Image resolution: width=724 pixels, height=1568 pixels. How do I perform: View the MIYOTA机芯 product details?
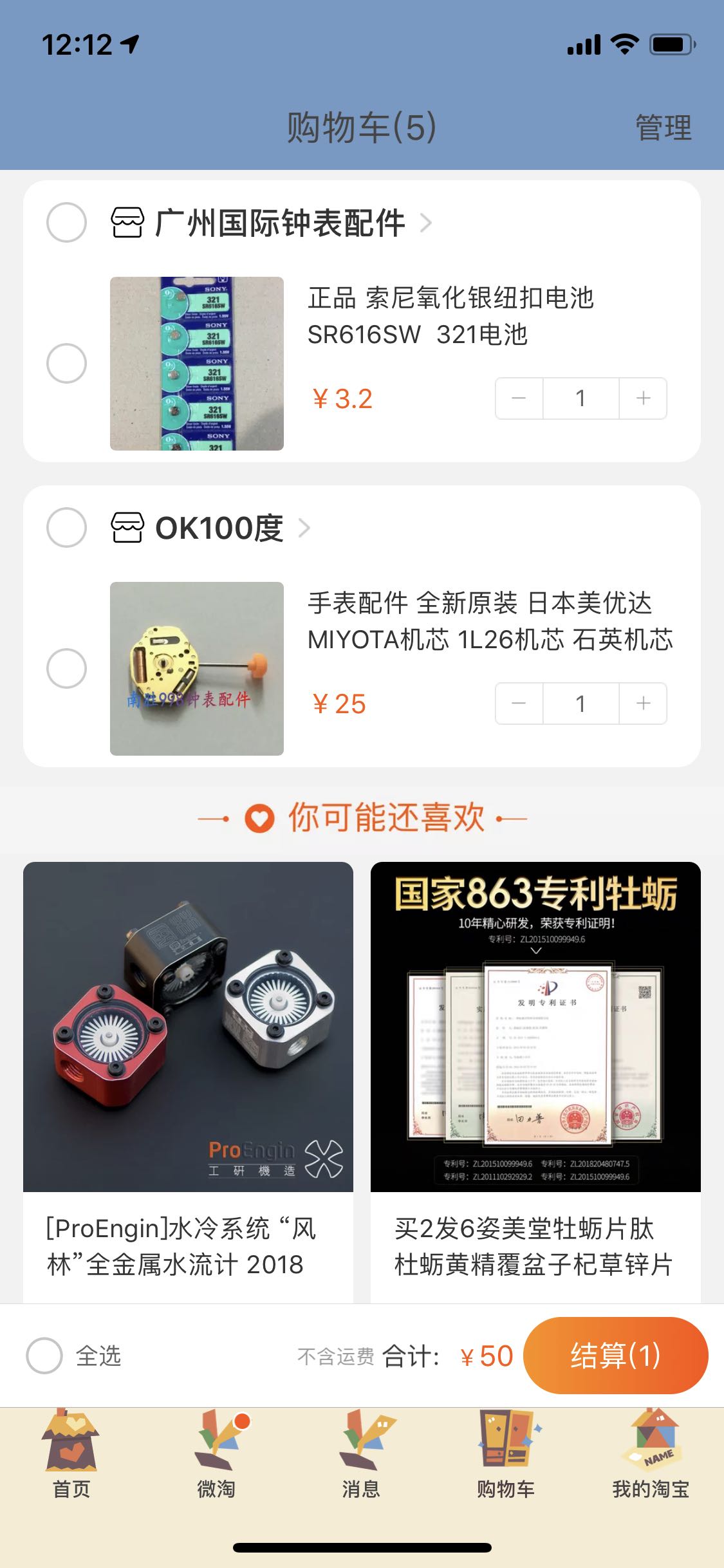click(489, 621)
